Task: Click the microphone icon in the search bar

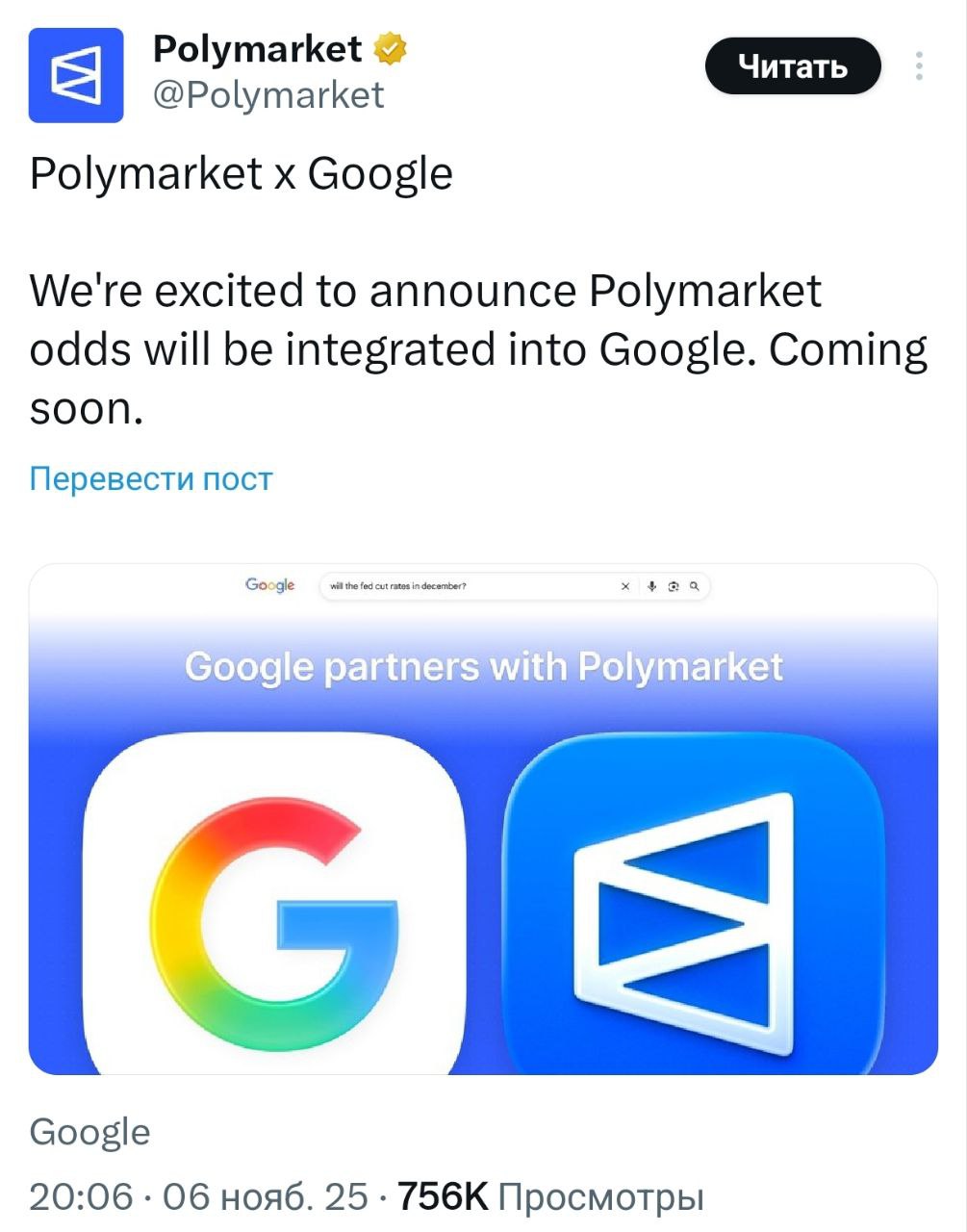Action: [651, 585]
